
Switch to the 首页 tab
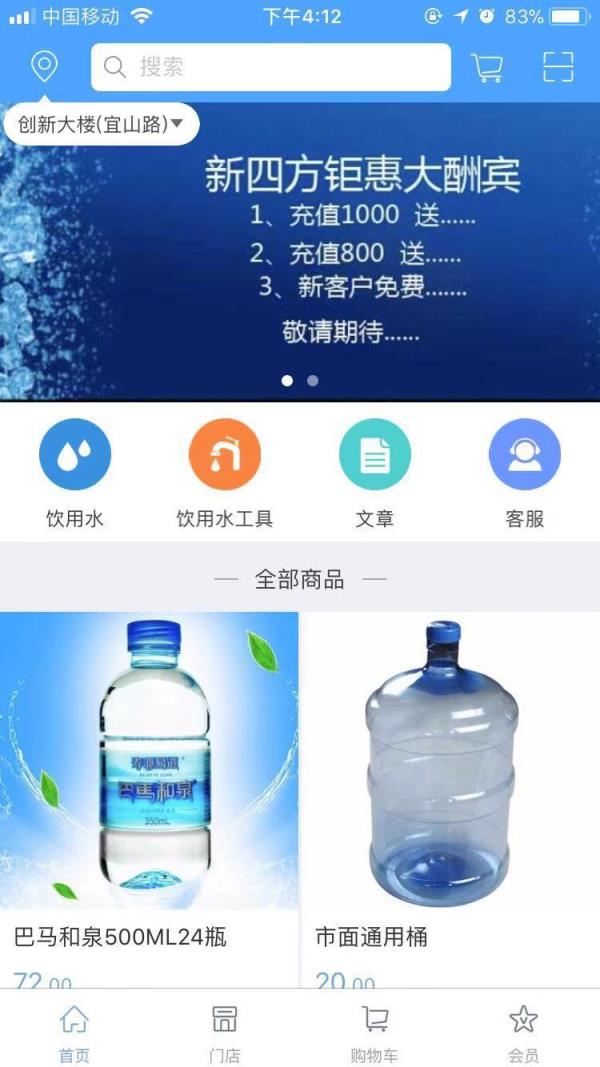pyautogui.click(x=74, y=1033)
